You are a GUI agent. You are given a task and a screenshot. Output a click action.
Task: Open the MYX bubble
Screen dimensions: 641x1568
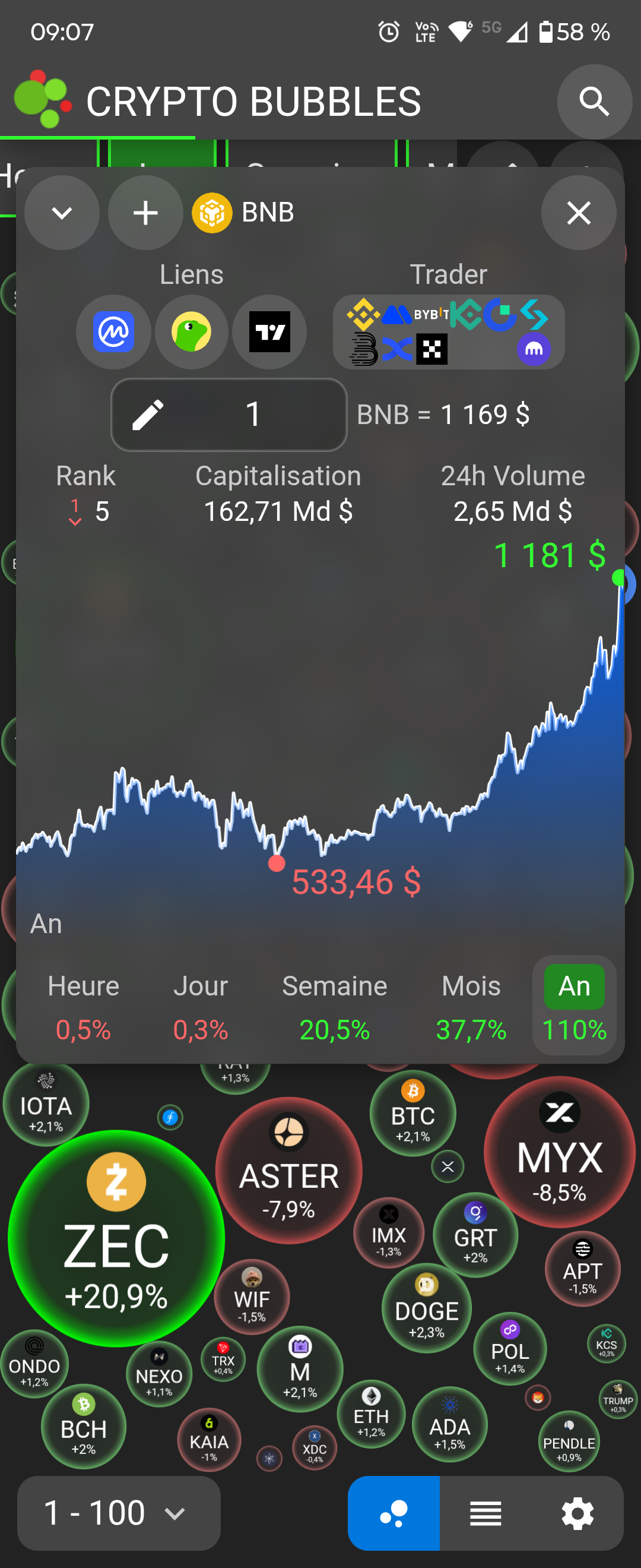coord(559,1152)
